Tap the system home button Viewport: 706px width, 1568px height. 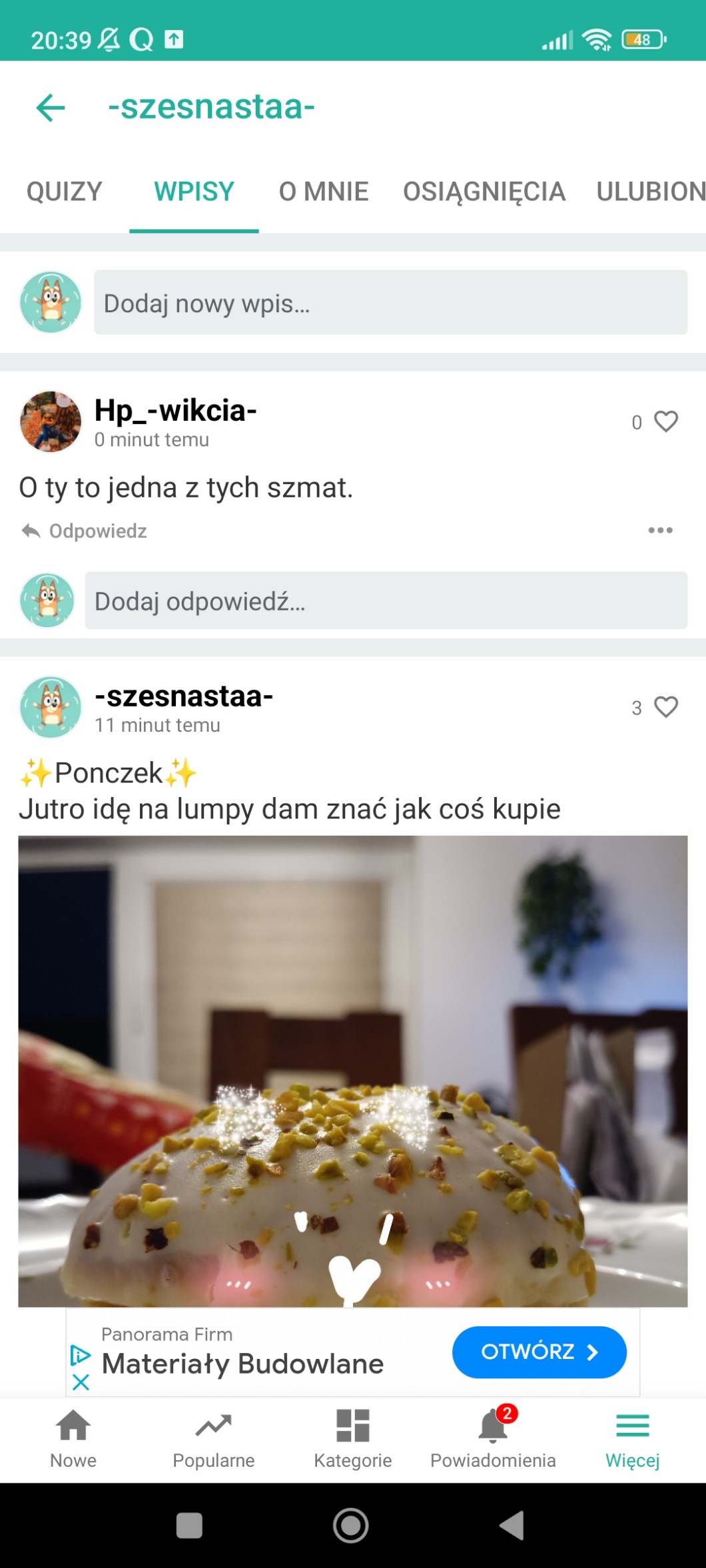tap(351, 1525)
